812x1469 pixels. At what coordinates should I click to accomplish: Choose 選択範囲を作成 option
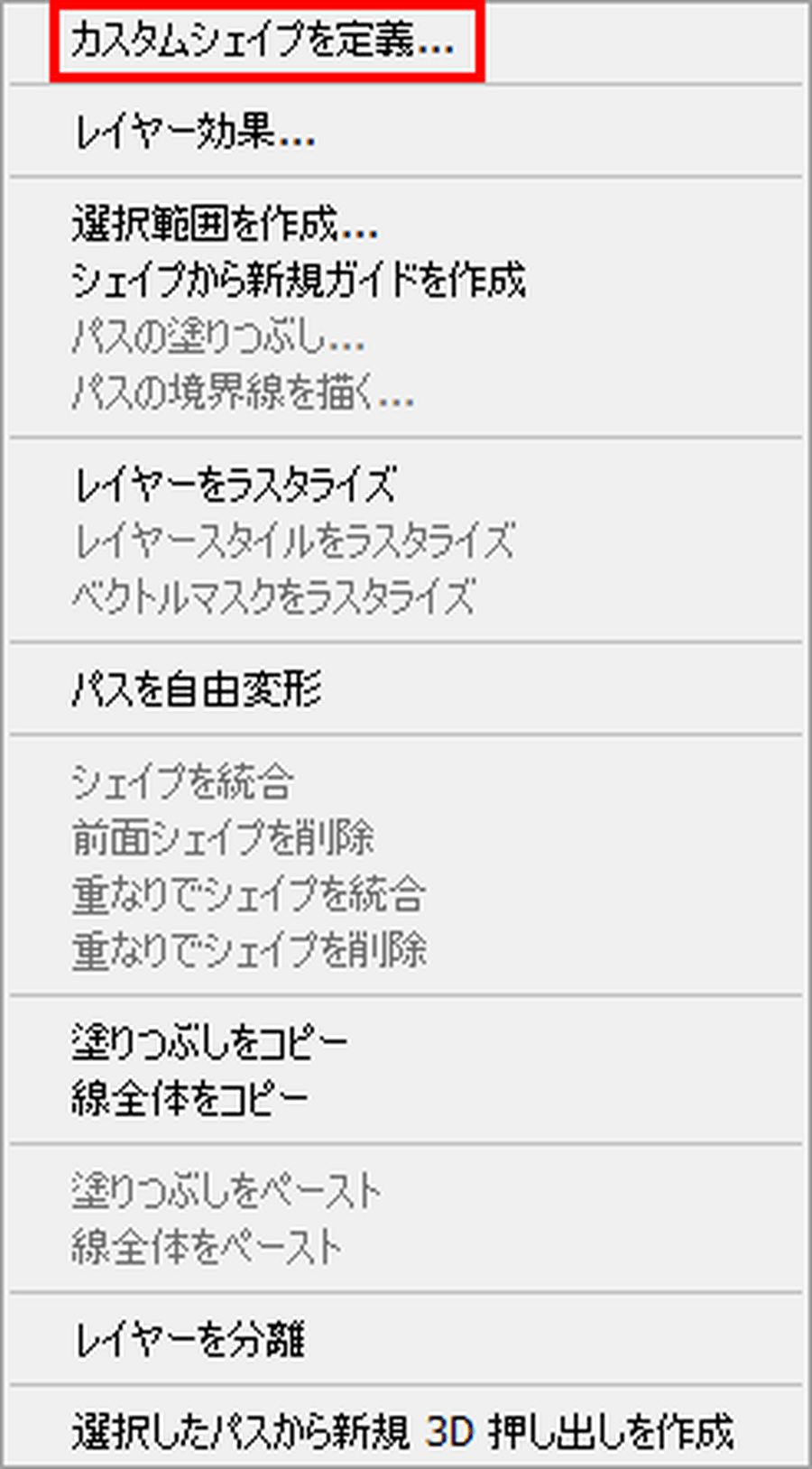[x=225, y=224]
